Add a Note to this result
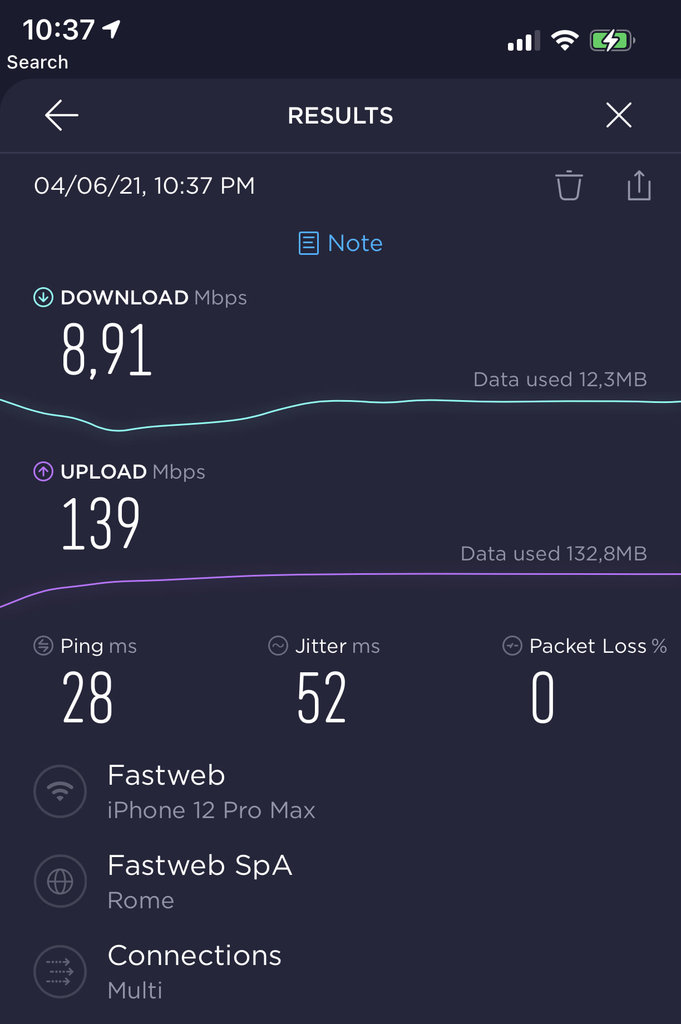The width and height of the screenshot is (681, 1024). (341, 243)
